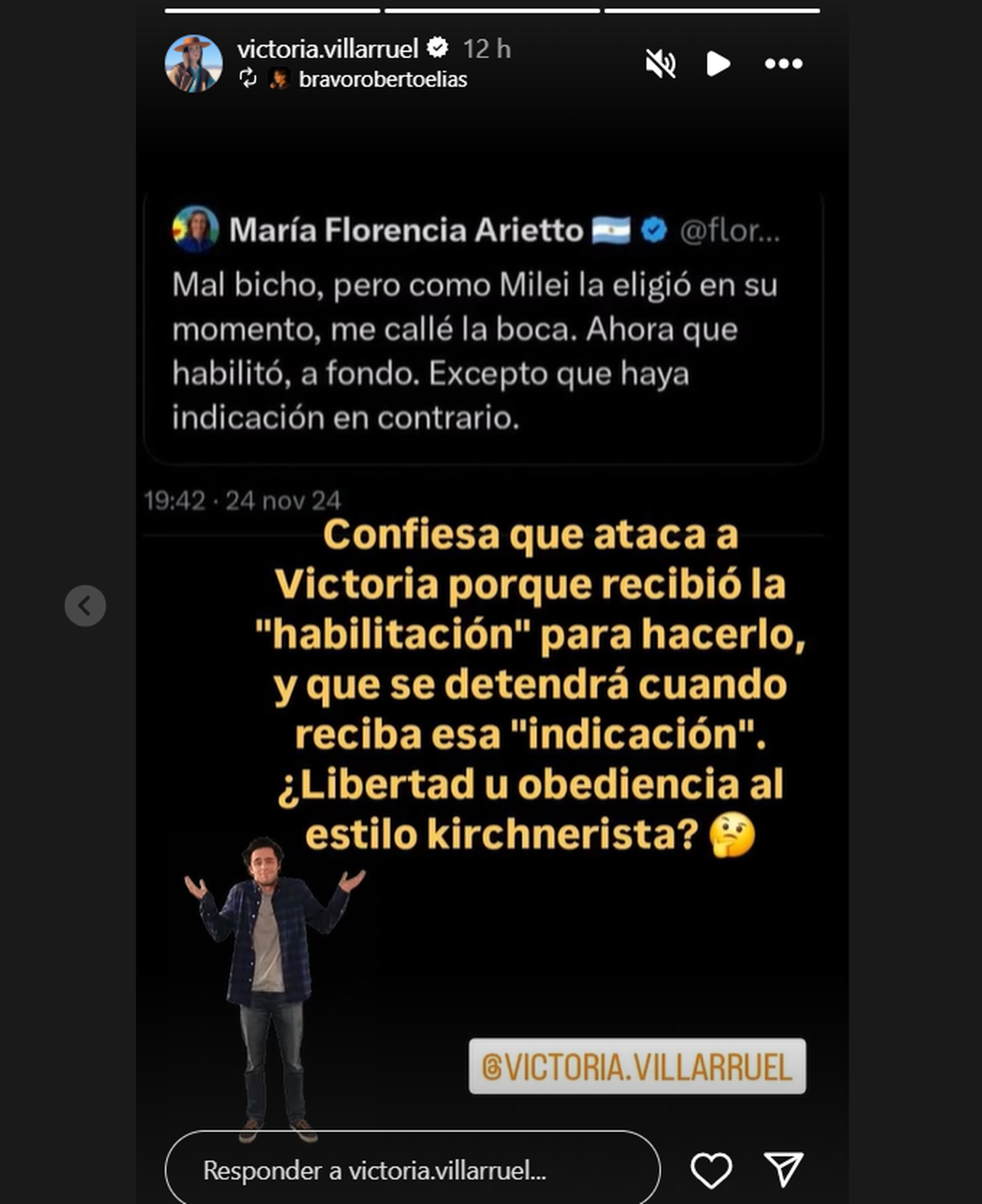Resume story playback

coord(718,64)
